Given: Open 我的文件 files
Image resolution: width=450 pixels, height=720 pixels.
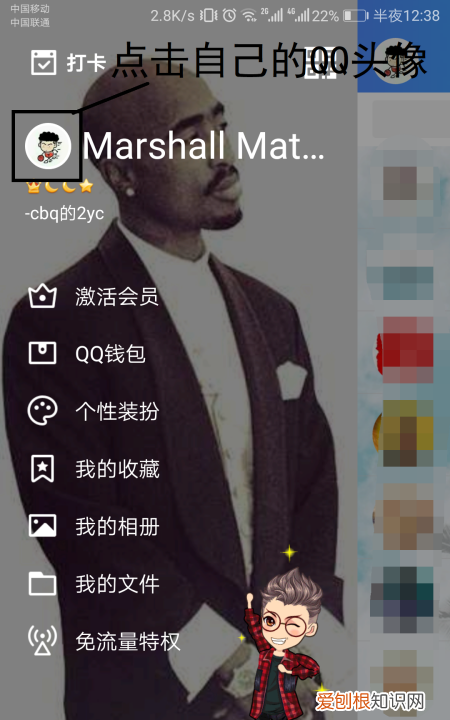Looking at the screenshot, I should pyautogui.click(x=94, y=584).
